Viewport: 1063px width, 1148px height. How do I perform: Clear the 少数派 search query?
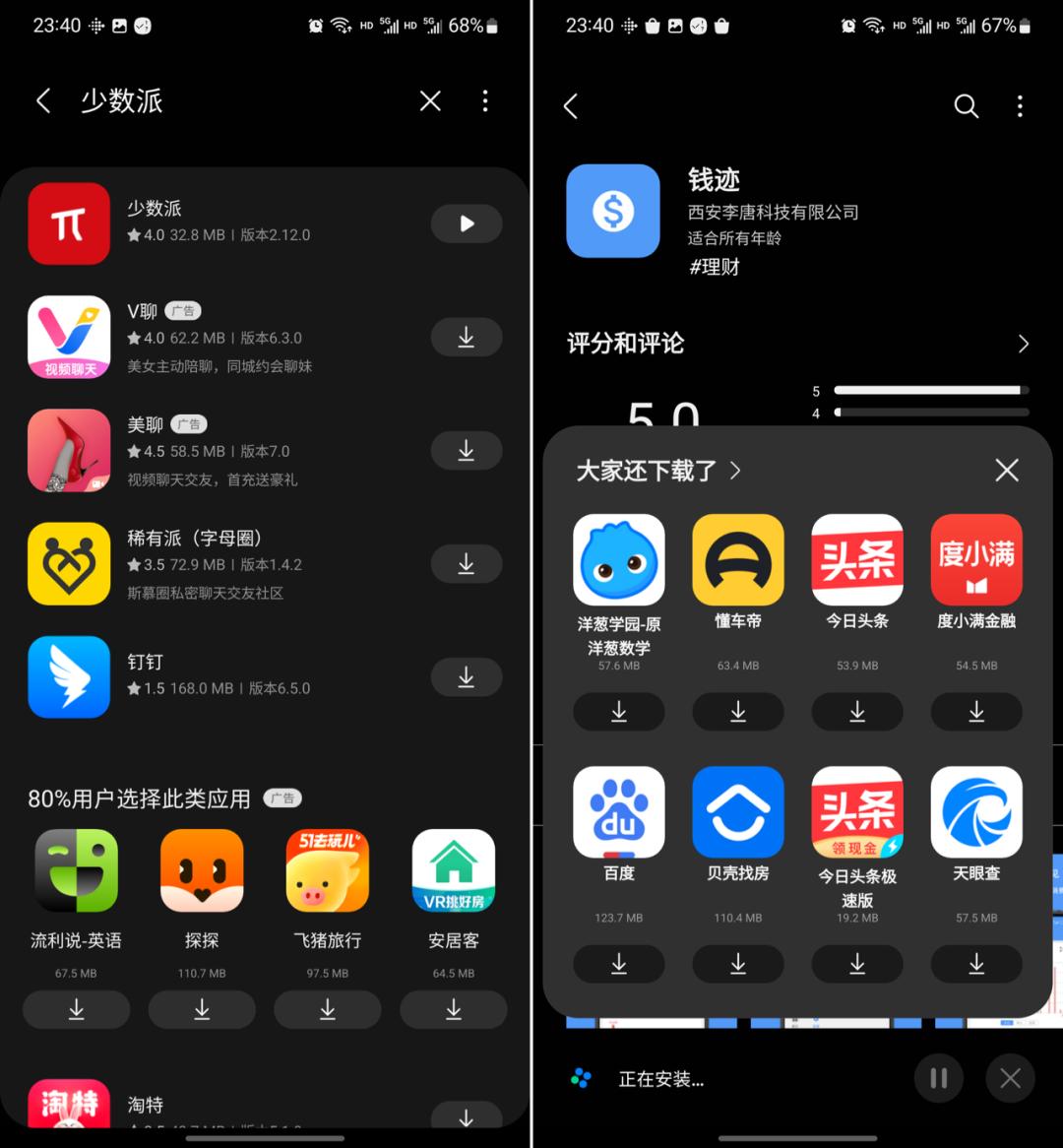pos(430,100)
